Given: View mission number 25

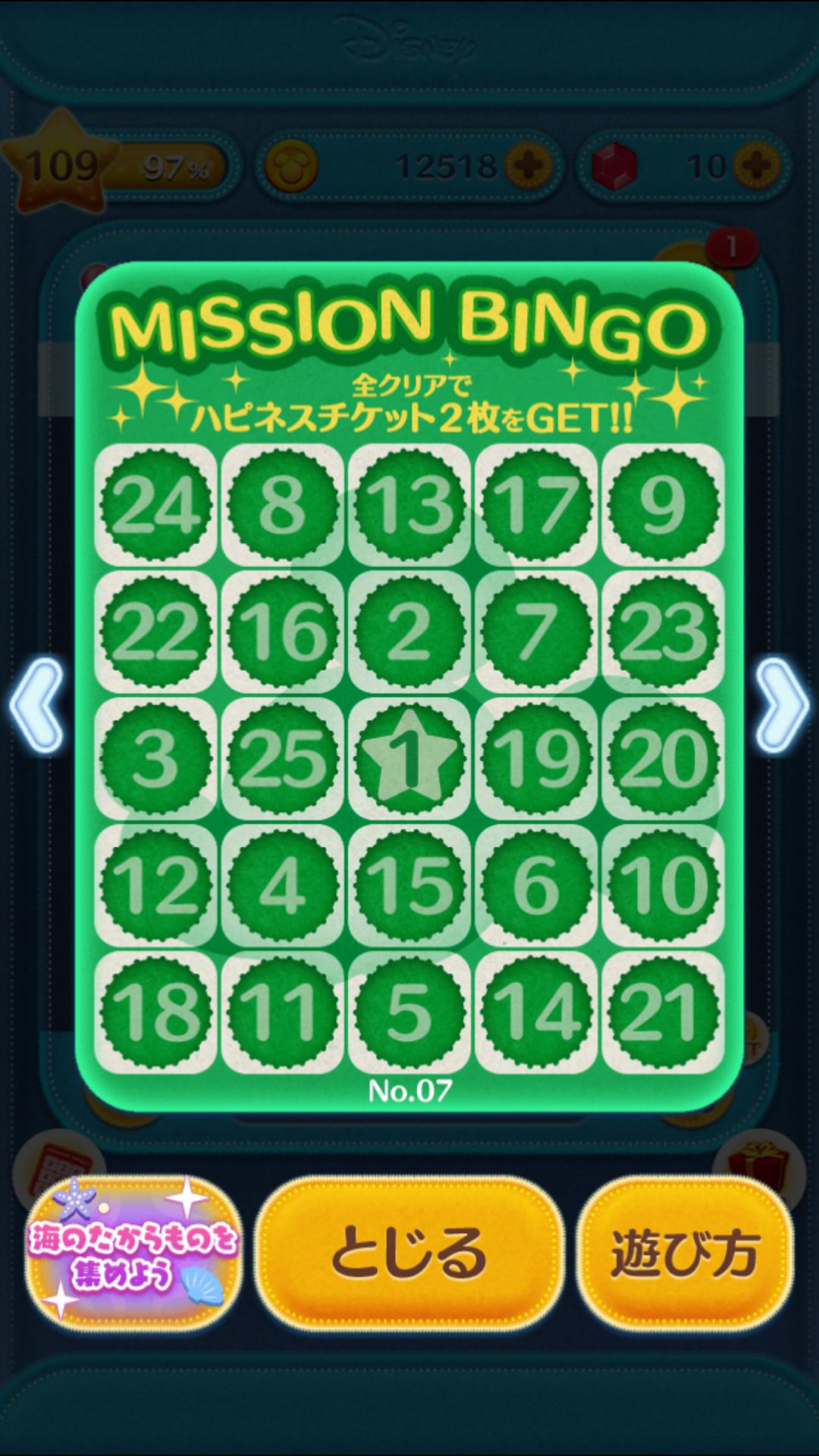Looking at the screenshot, I should point(282,758).
